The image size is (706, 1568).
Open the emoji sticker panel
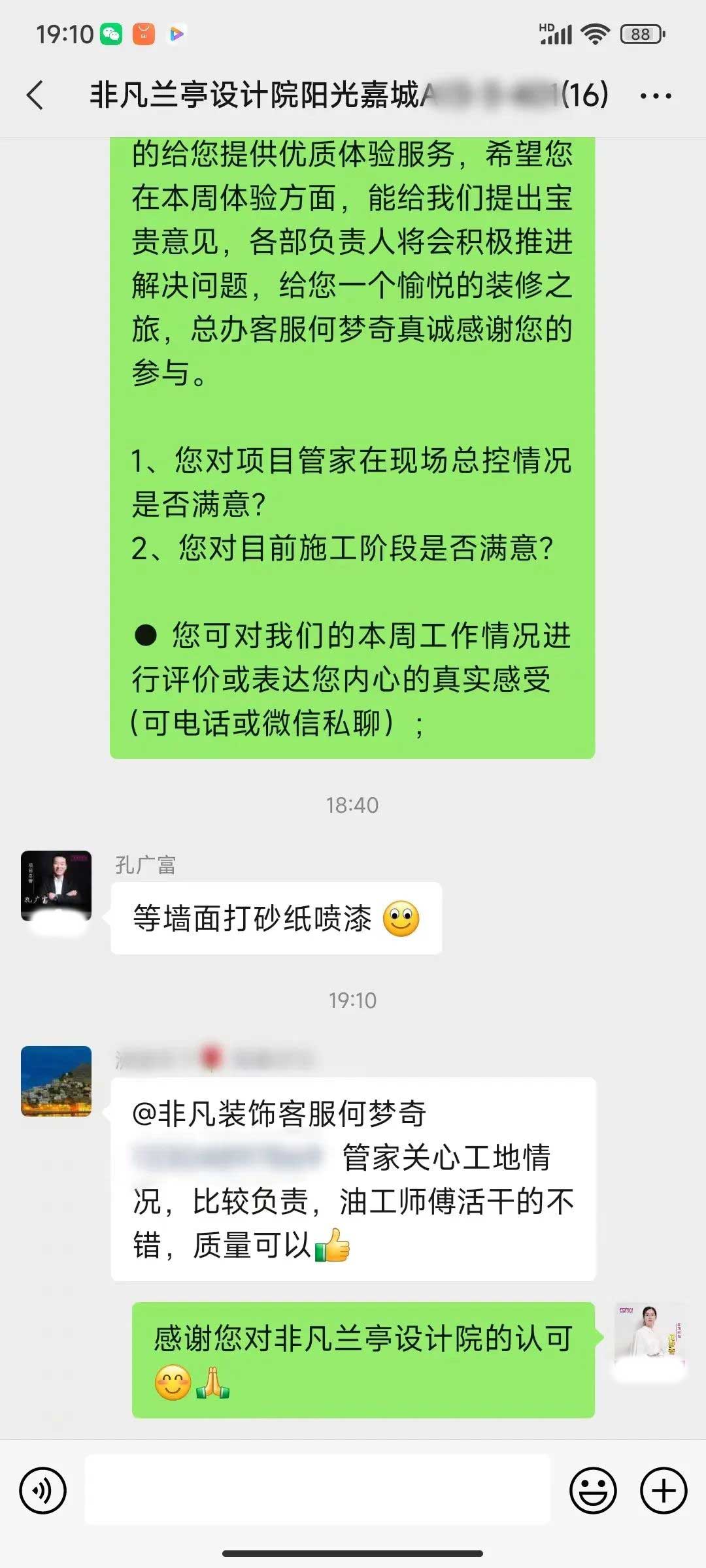click(x=593, y=1490)
